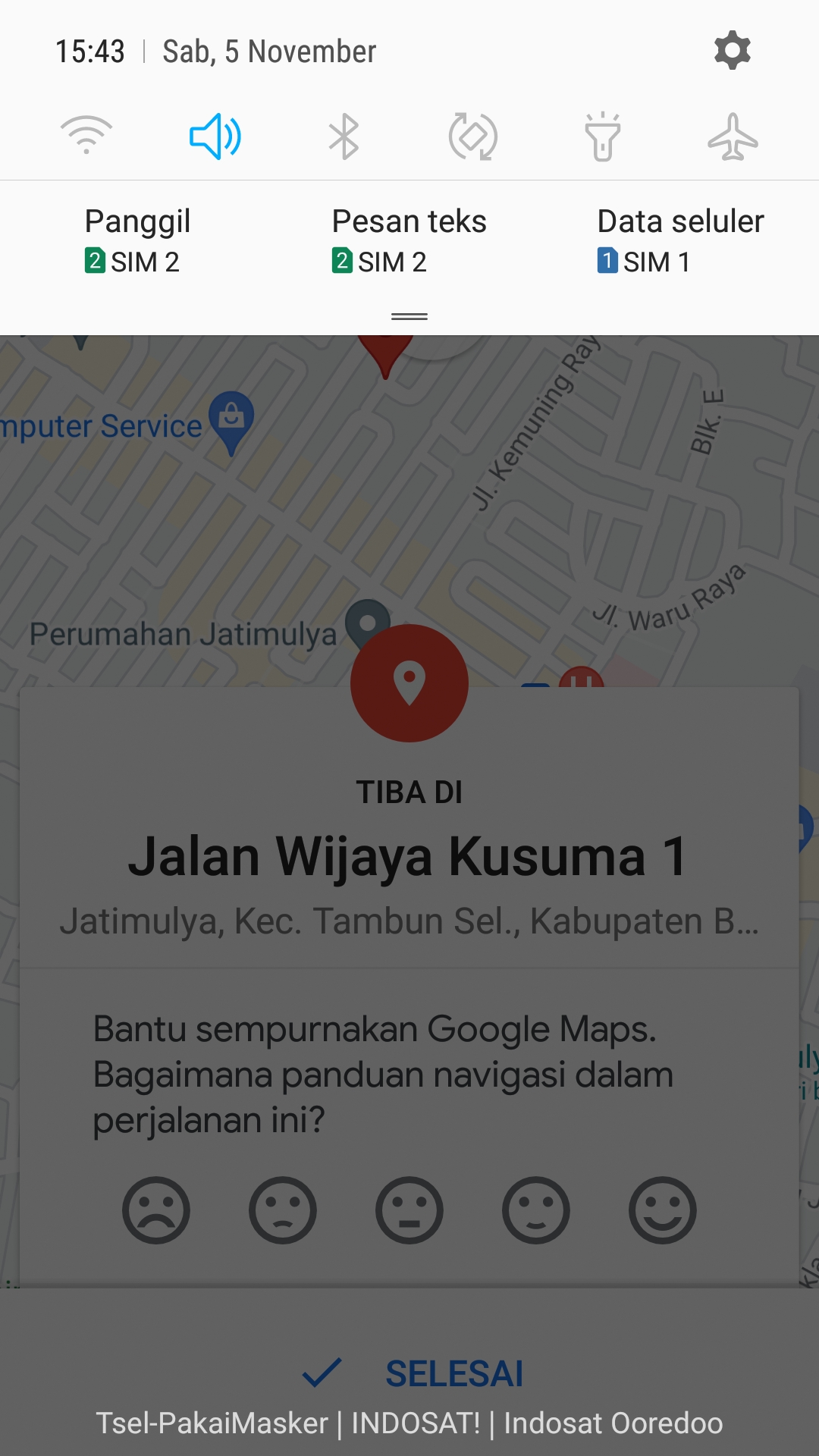The width and height of the screenshot is (819, 1456).
Task: Toggle the sound mode icon
Action: pyautogui.click(x=215, y=136)
